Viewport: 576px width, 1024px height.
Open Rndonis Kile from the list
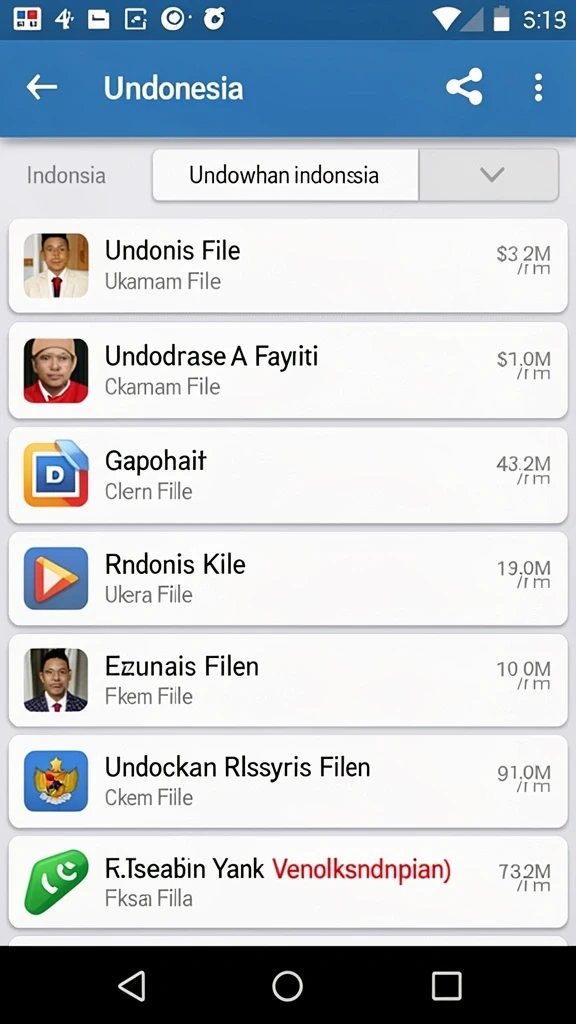pyautogui.click(x=288, y=579)
